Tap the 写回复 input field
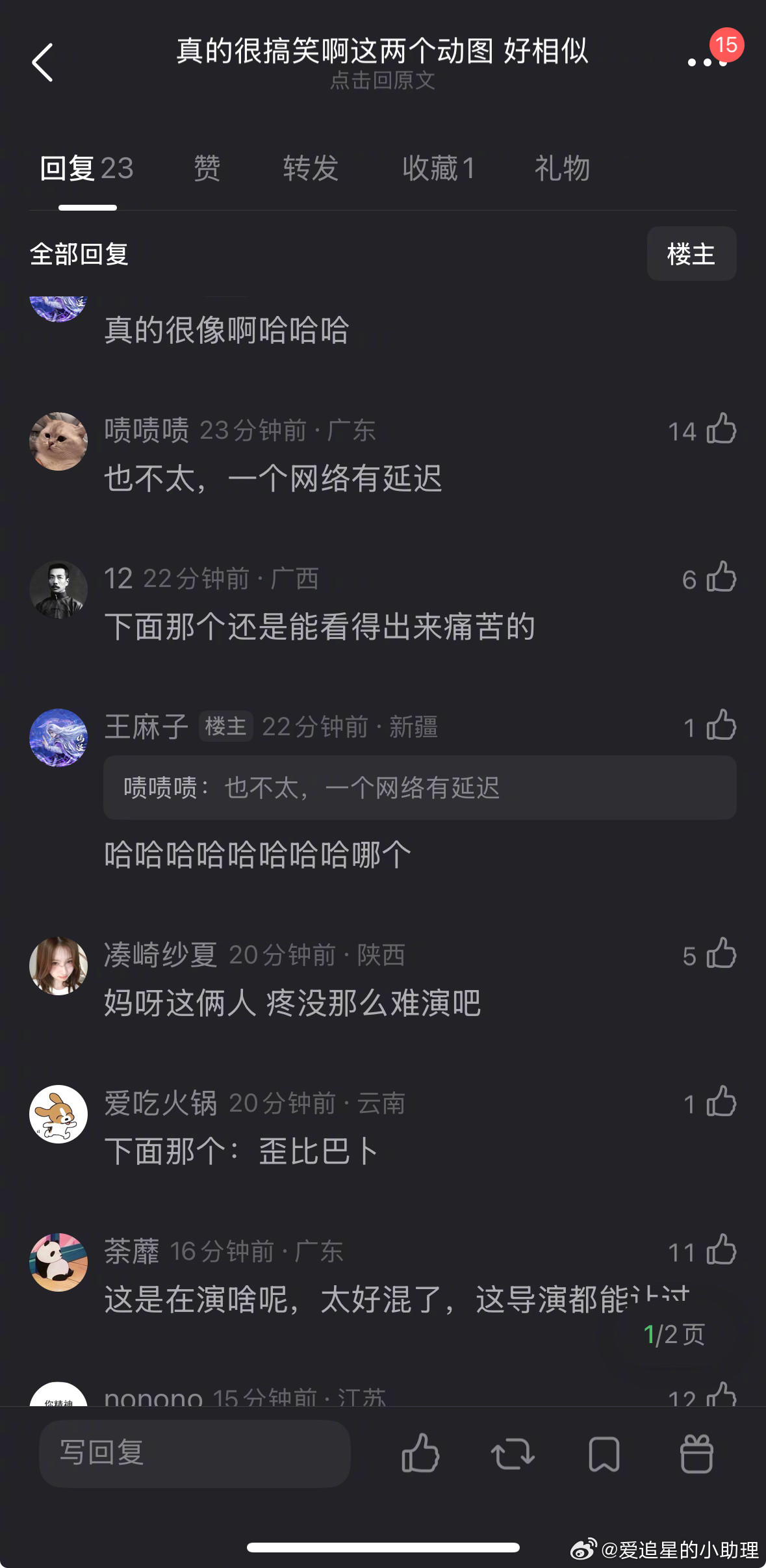 (195, 1455)
